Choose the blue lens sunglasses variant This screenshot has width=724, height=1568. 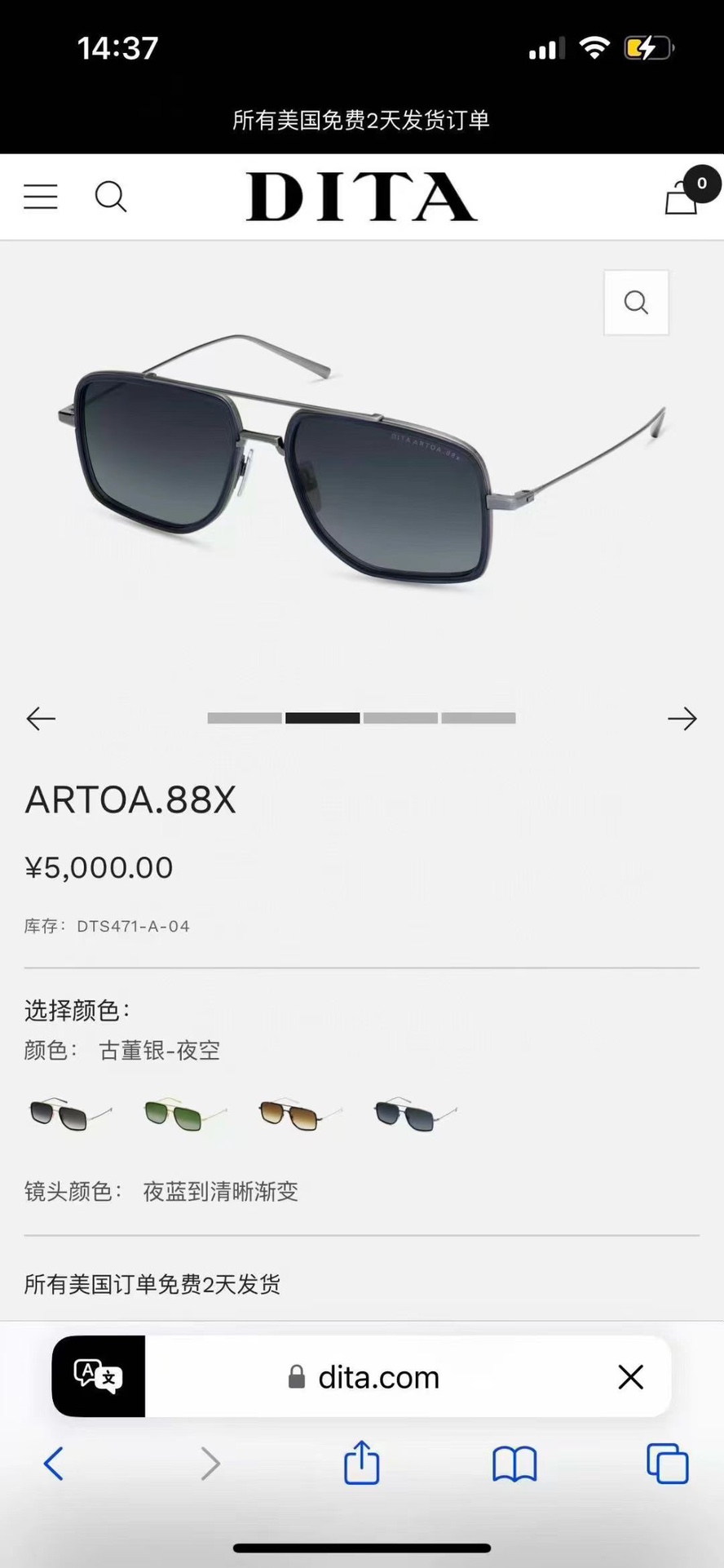(414, 1114)
